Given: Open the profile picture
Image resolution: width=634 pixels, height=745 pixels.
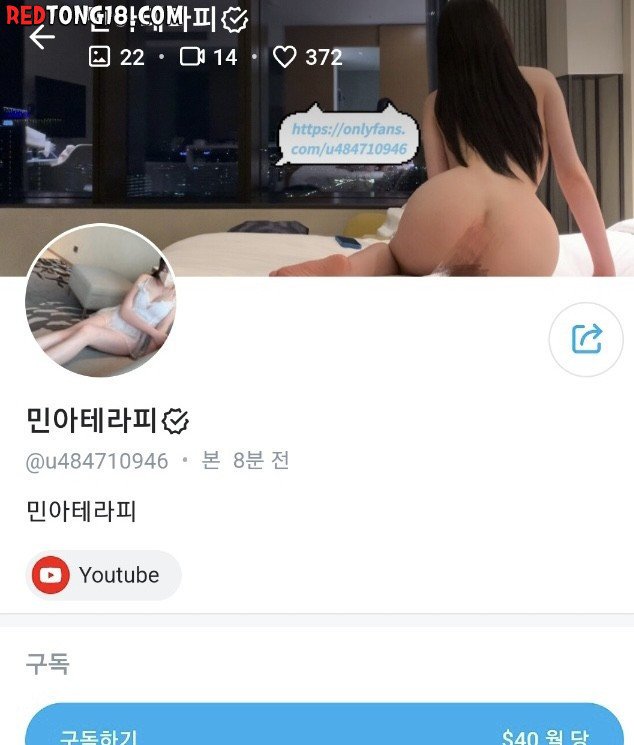Looking at the screenshot, I should click(x=101, y=301).
